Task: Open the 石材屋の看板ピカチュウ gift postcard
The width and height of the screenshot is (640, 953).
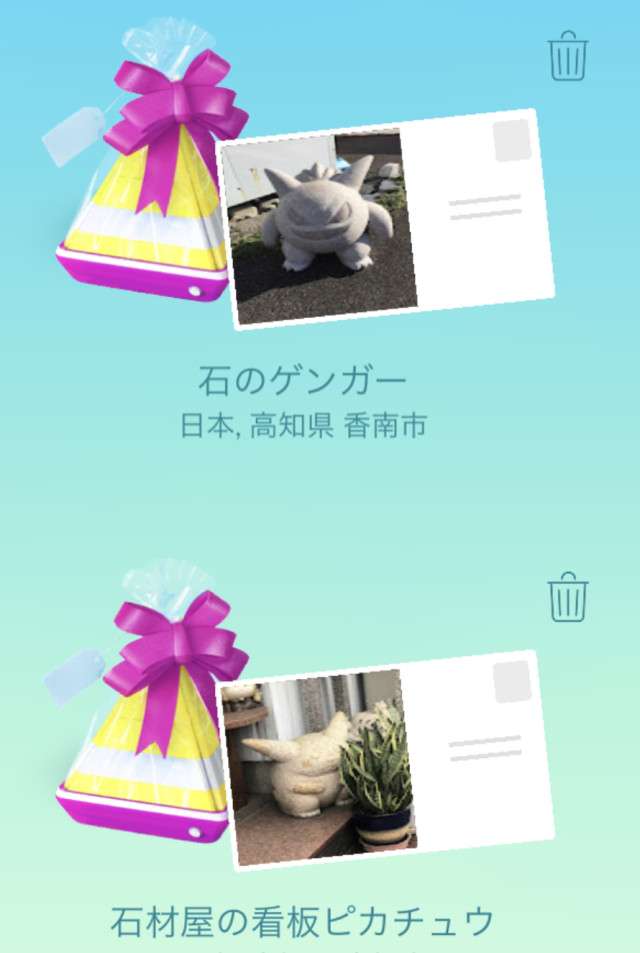Action: click(x=390, y=760)
